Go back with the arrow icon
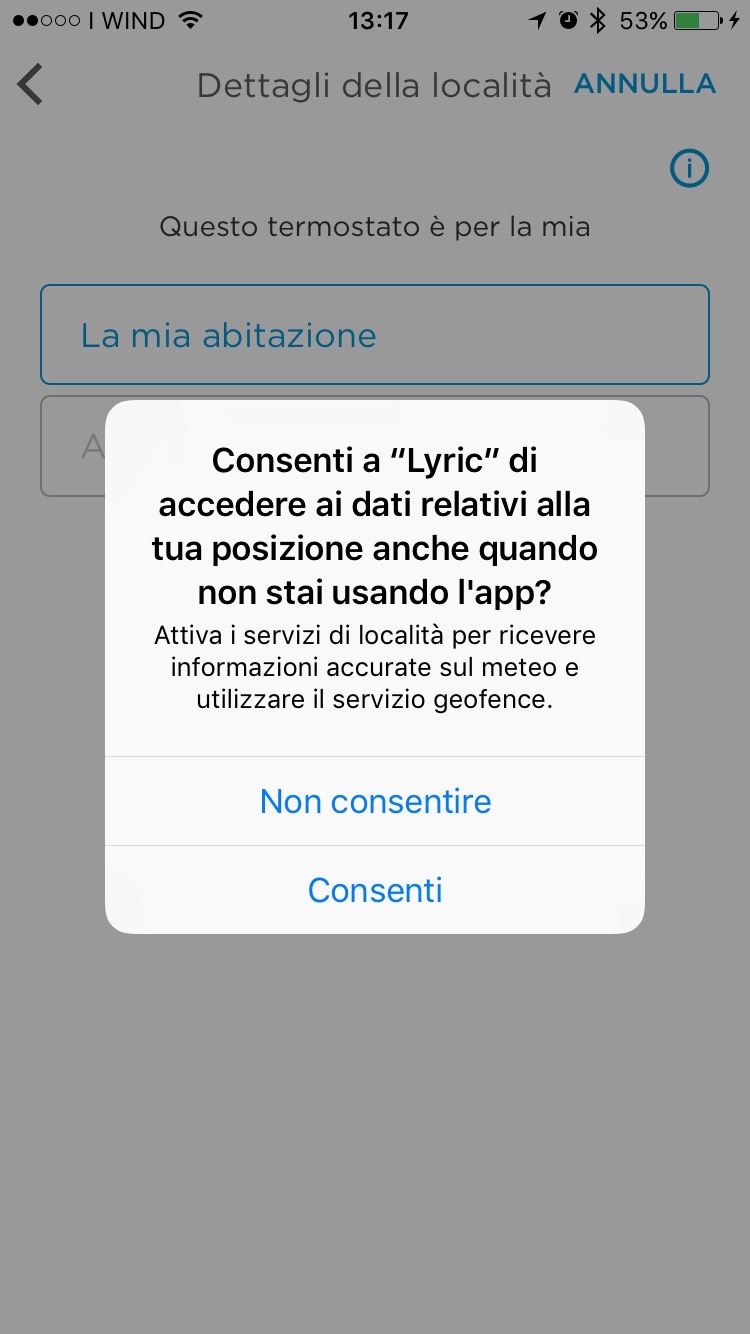 (31, 85)
